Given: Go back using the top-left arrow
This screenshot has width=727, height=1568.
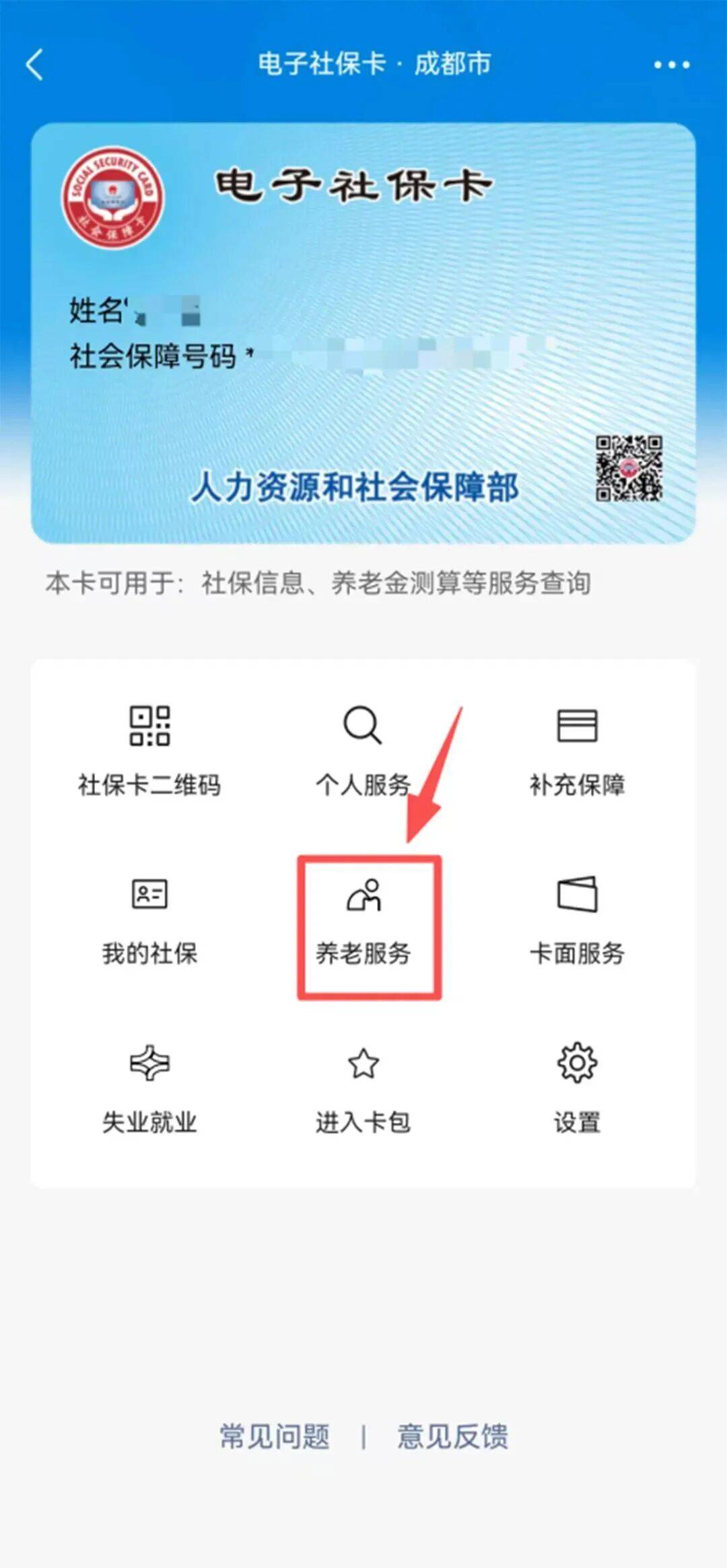Looking at the screenshot, I should tap(35, 65).
